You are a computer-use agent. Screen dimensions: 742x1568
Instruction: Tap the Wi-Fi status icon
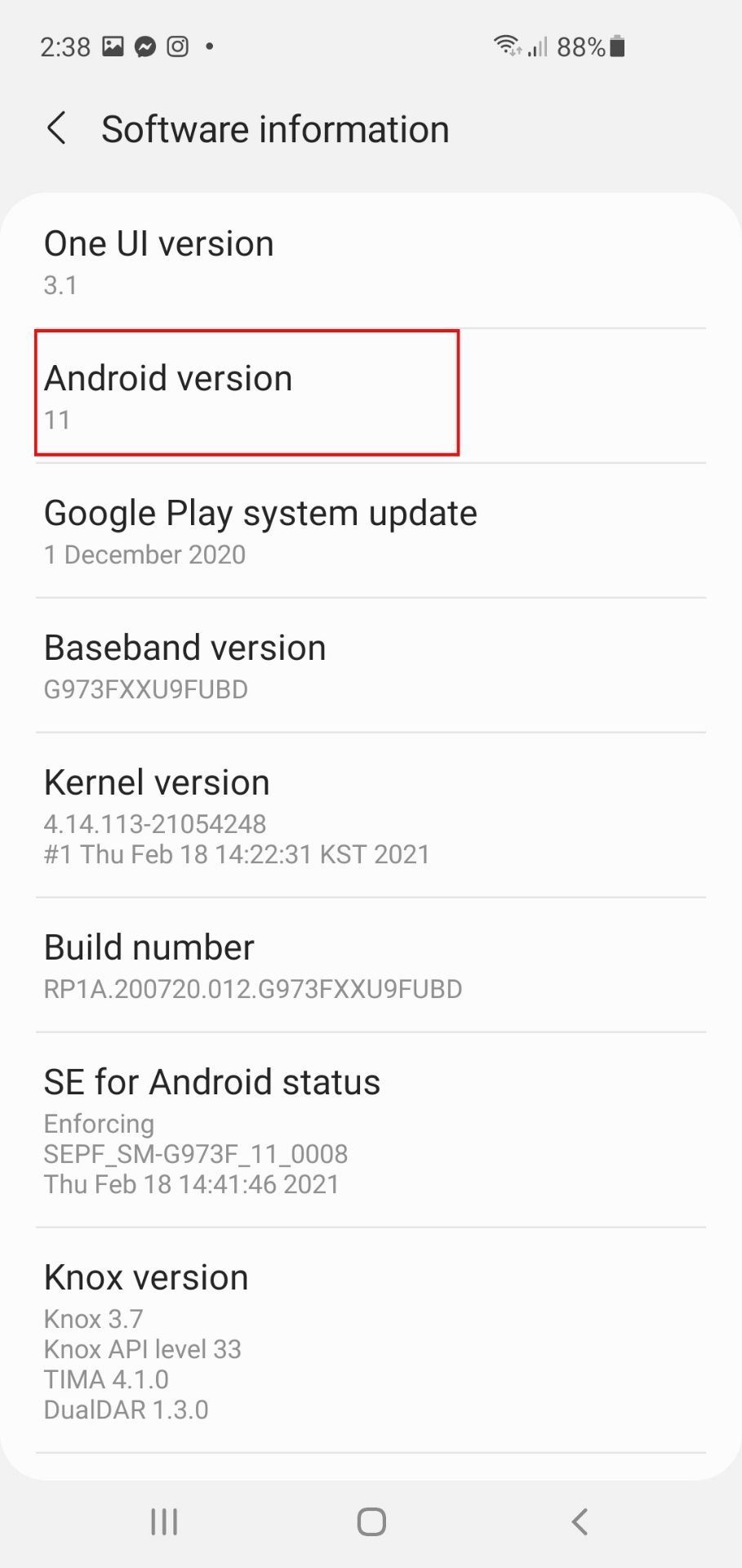(x=508, y=47)
